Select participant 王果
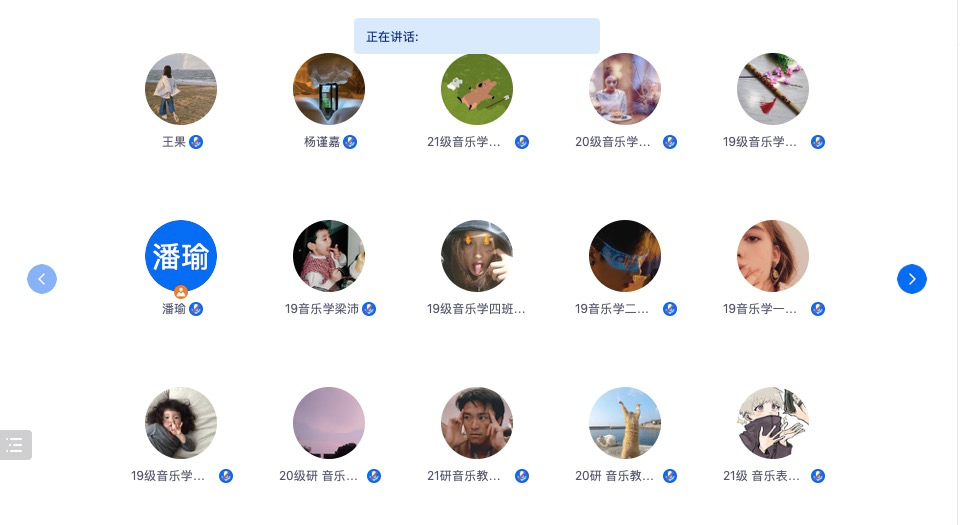This screenshot has width=960, height=525. click(181, 89)
